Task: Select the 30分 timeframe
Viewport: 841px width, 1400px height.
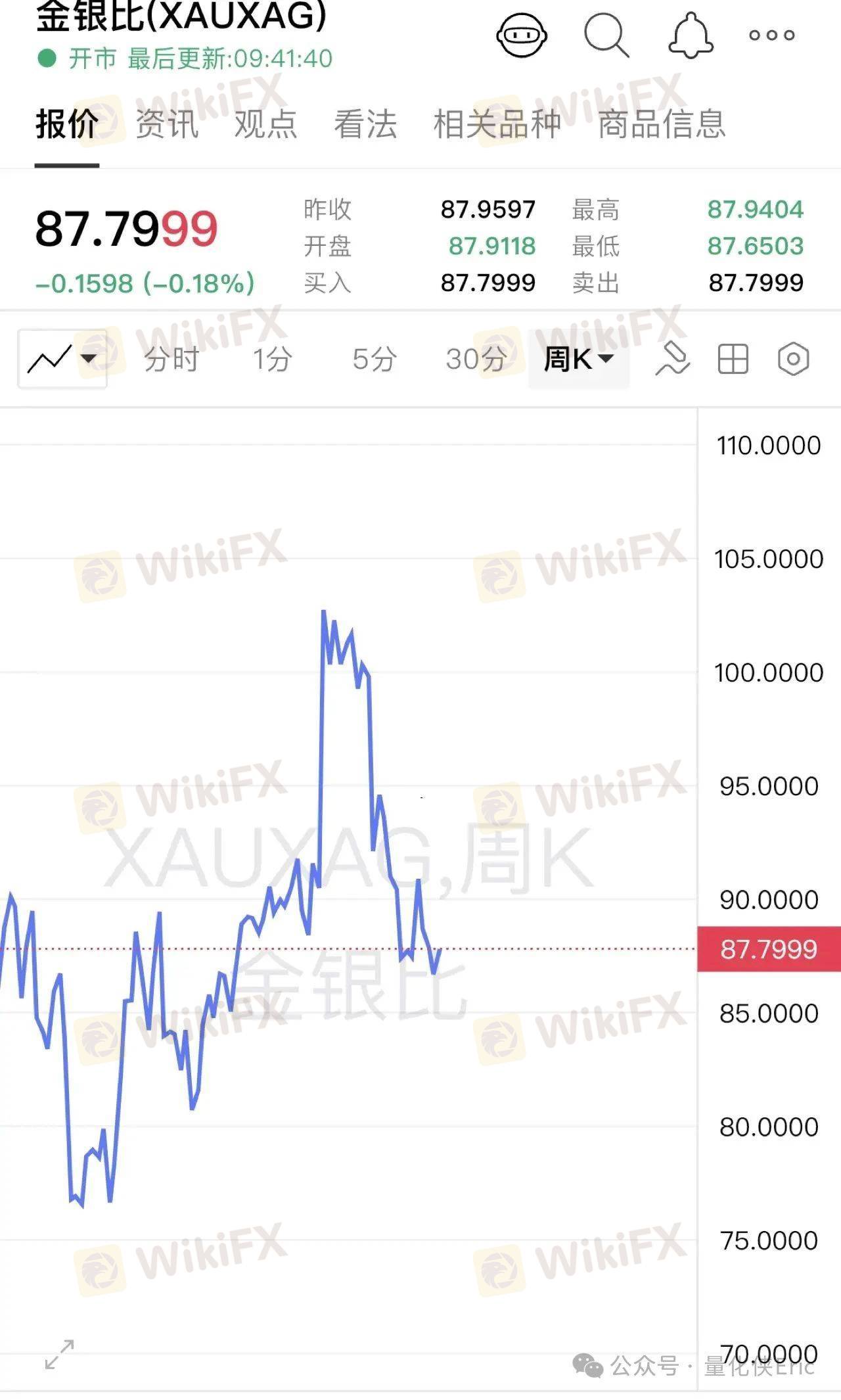Action: coord(476,359)
